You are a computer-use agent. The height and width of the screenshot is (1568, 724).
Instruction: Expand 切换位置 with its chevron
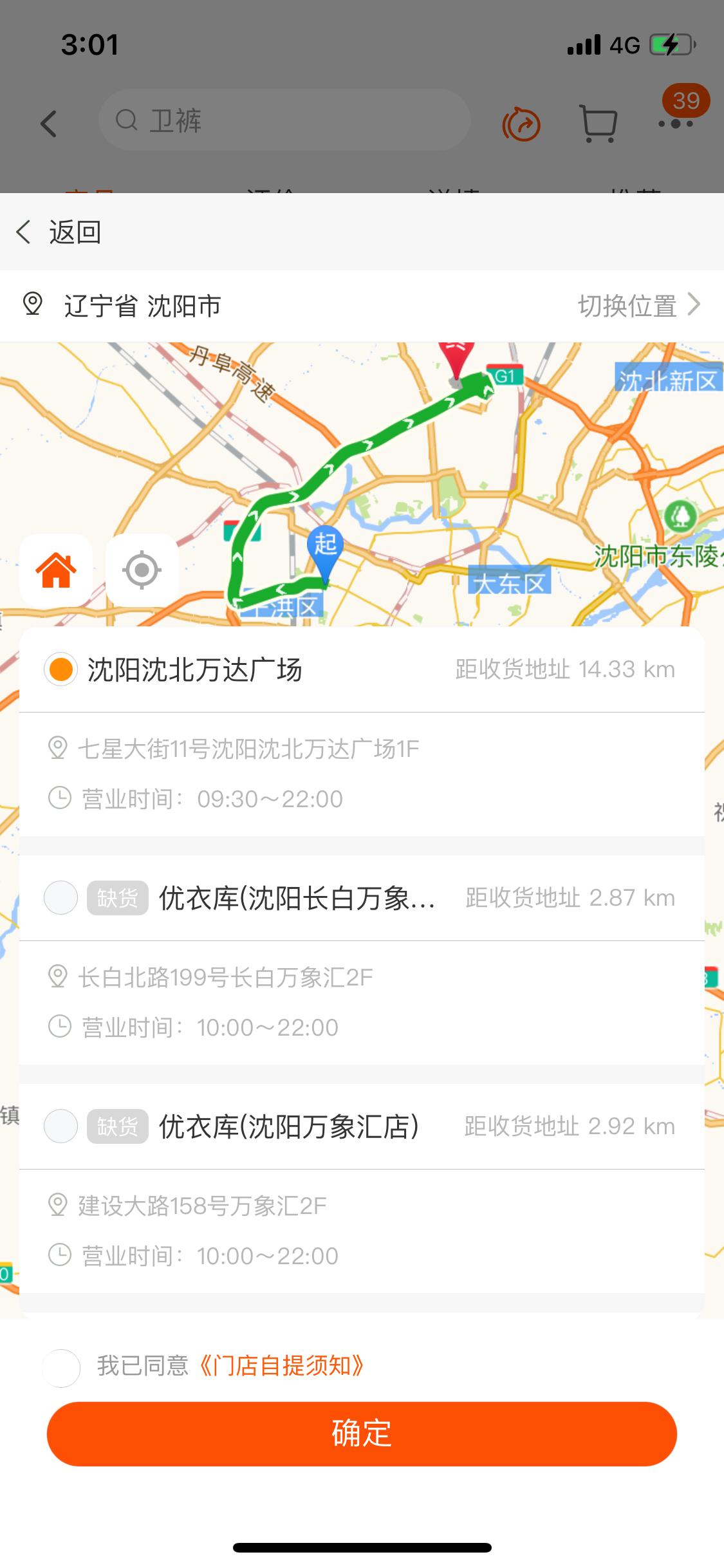(637, 305)
